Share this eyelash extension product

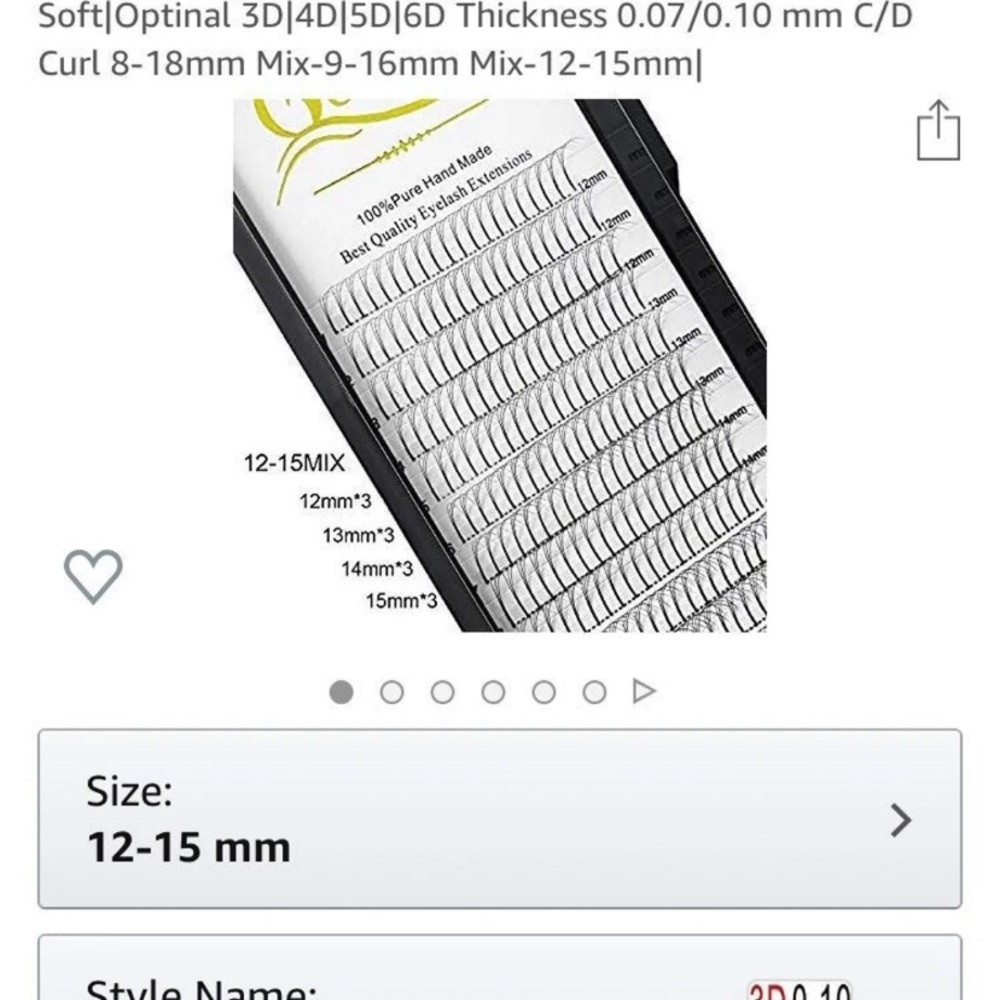tap(938, 130)
